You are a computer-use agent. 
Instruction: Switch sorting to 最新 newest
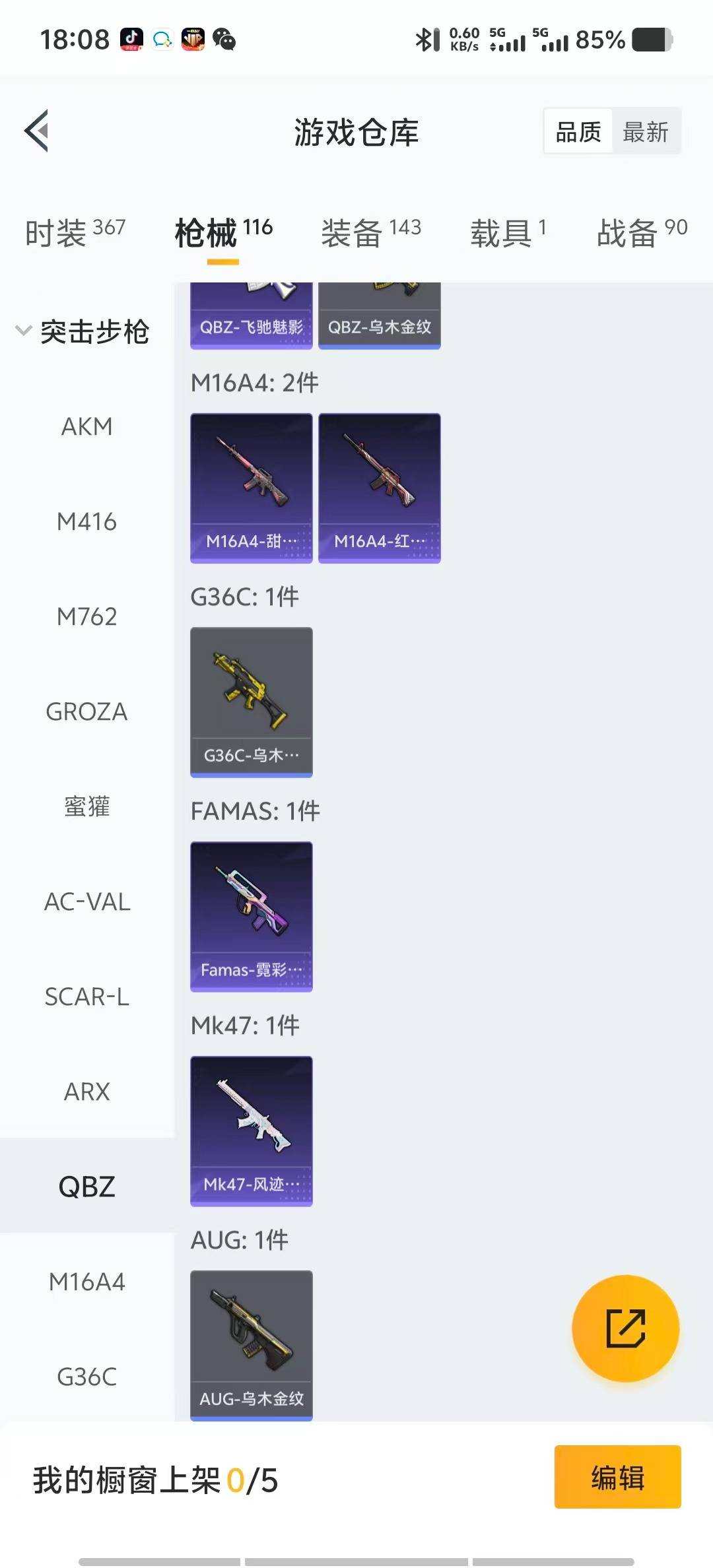(x=646, y=131)
